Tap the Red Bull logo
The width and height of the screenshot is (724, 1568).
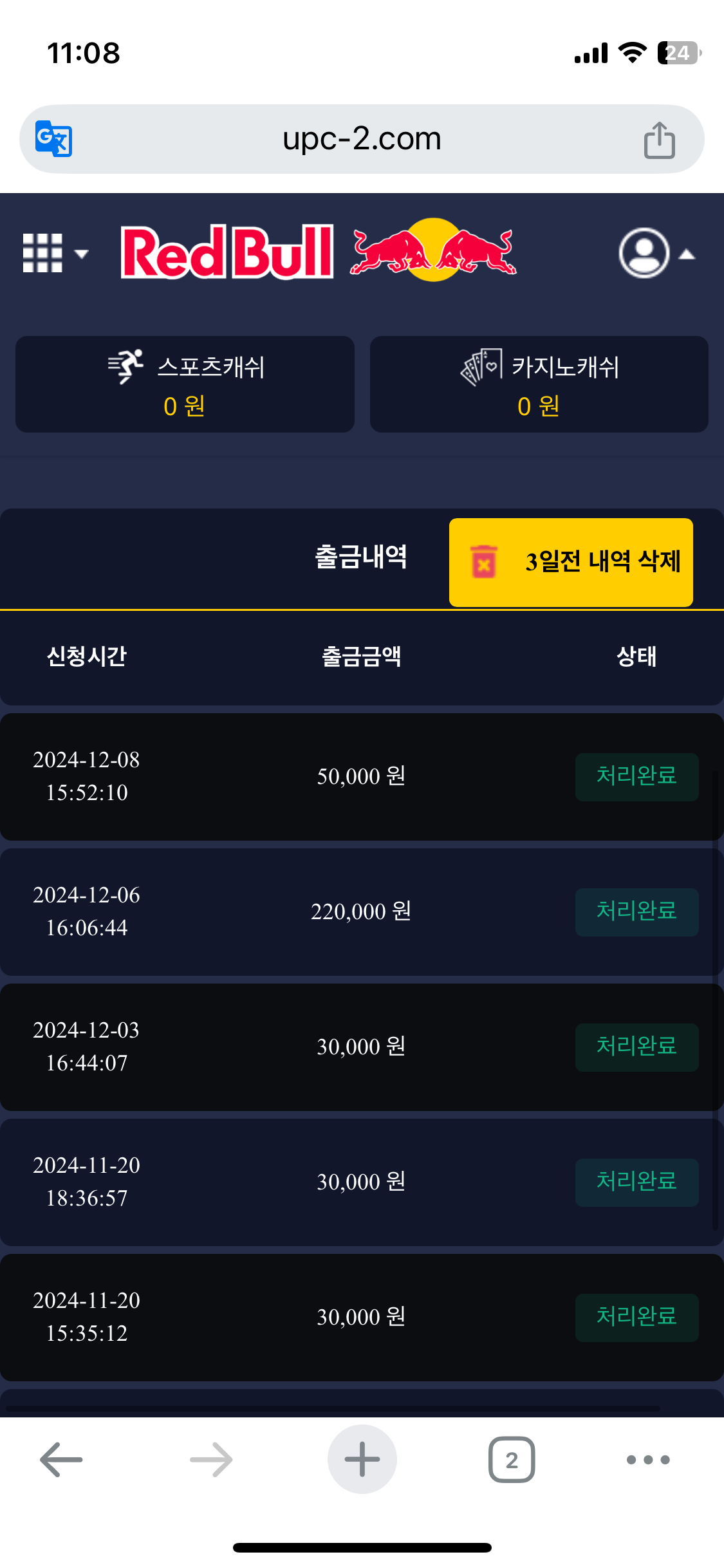pos(319,252)
